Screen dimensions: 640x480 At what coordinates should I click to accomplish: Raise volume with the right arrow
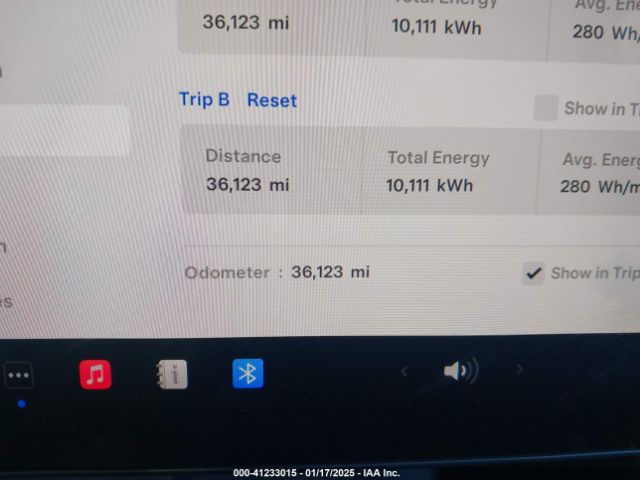(x=519, y=370)
